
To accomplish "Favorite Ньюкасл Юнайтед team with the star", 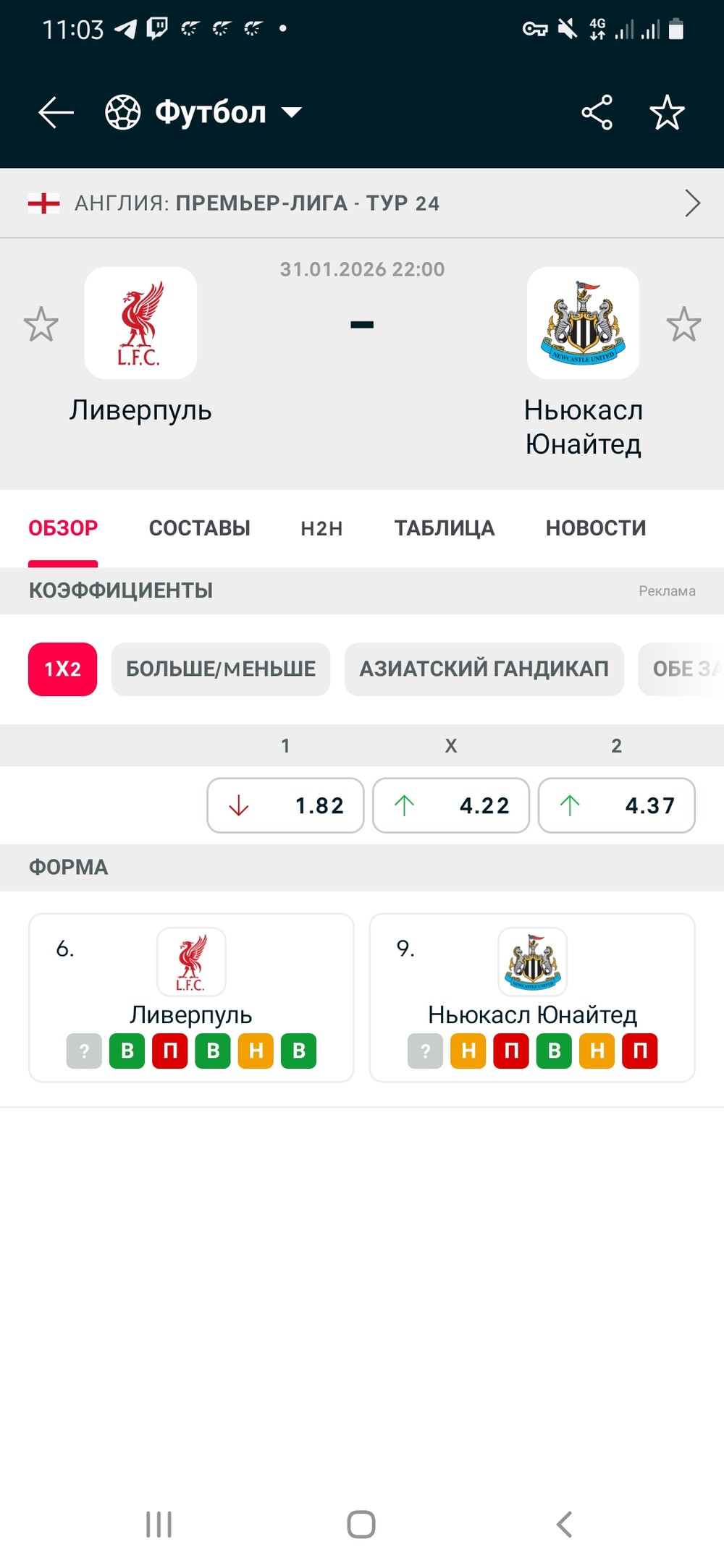I will pyautogui.click(x=683, y=324).
